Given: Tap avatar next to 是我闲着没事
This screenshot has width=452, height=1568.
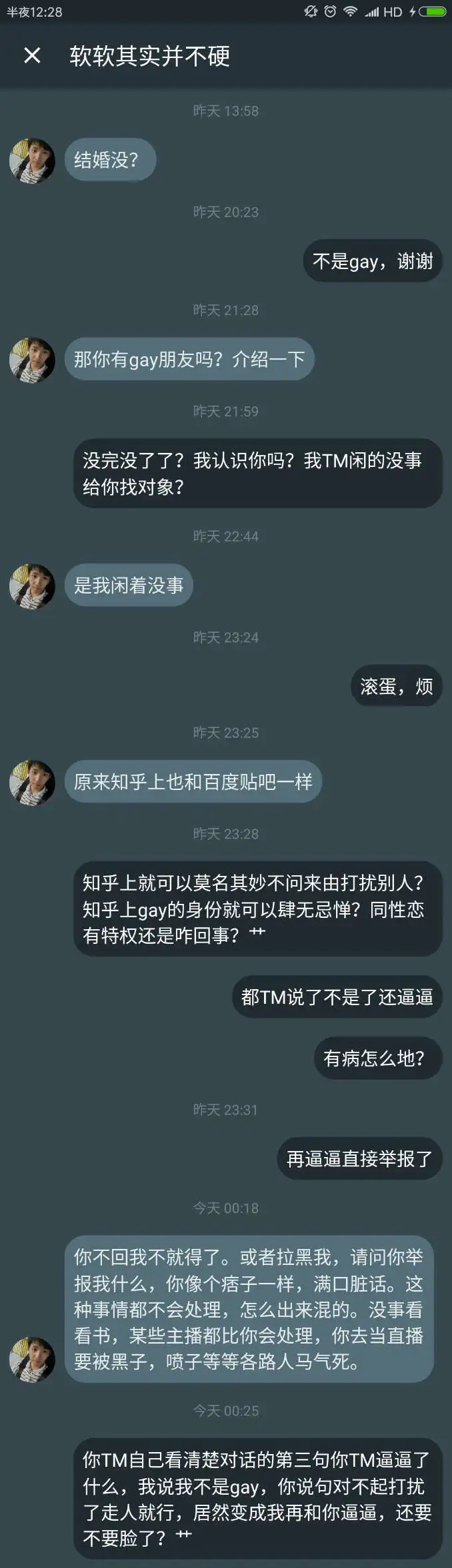Looking at the screenshot, I should tap(32, 586).
